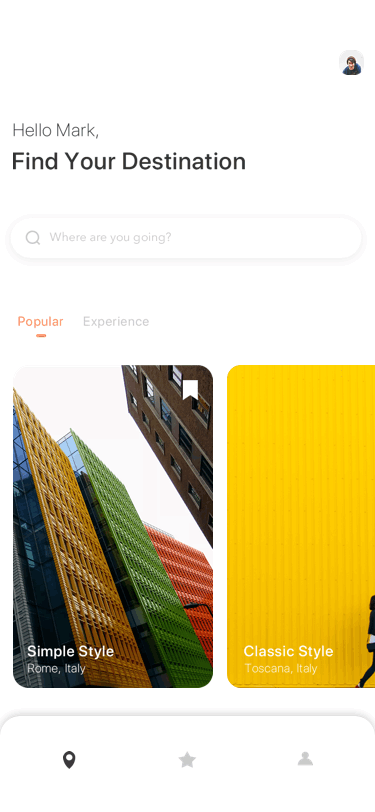Screen dimensions: 375x812
Task: Switch to the profile person tab
Action: point(305,759)
